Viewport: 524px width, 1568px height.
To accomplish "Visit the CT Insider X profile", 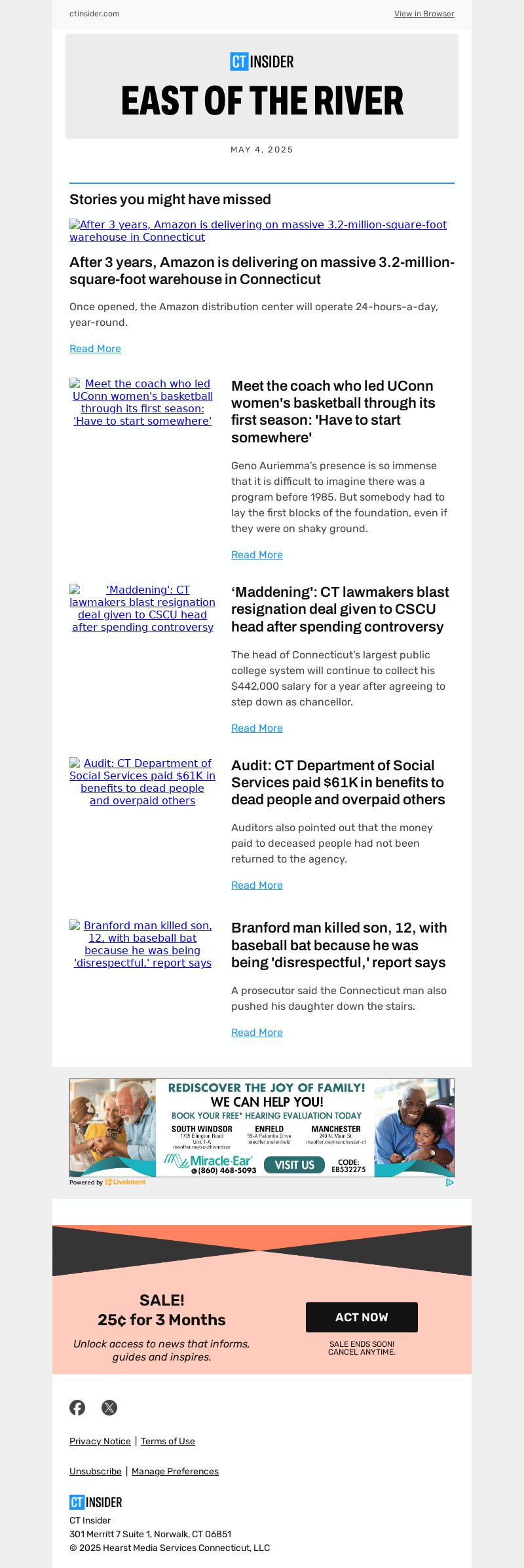I will point(109,1408).
